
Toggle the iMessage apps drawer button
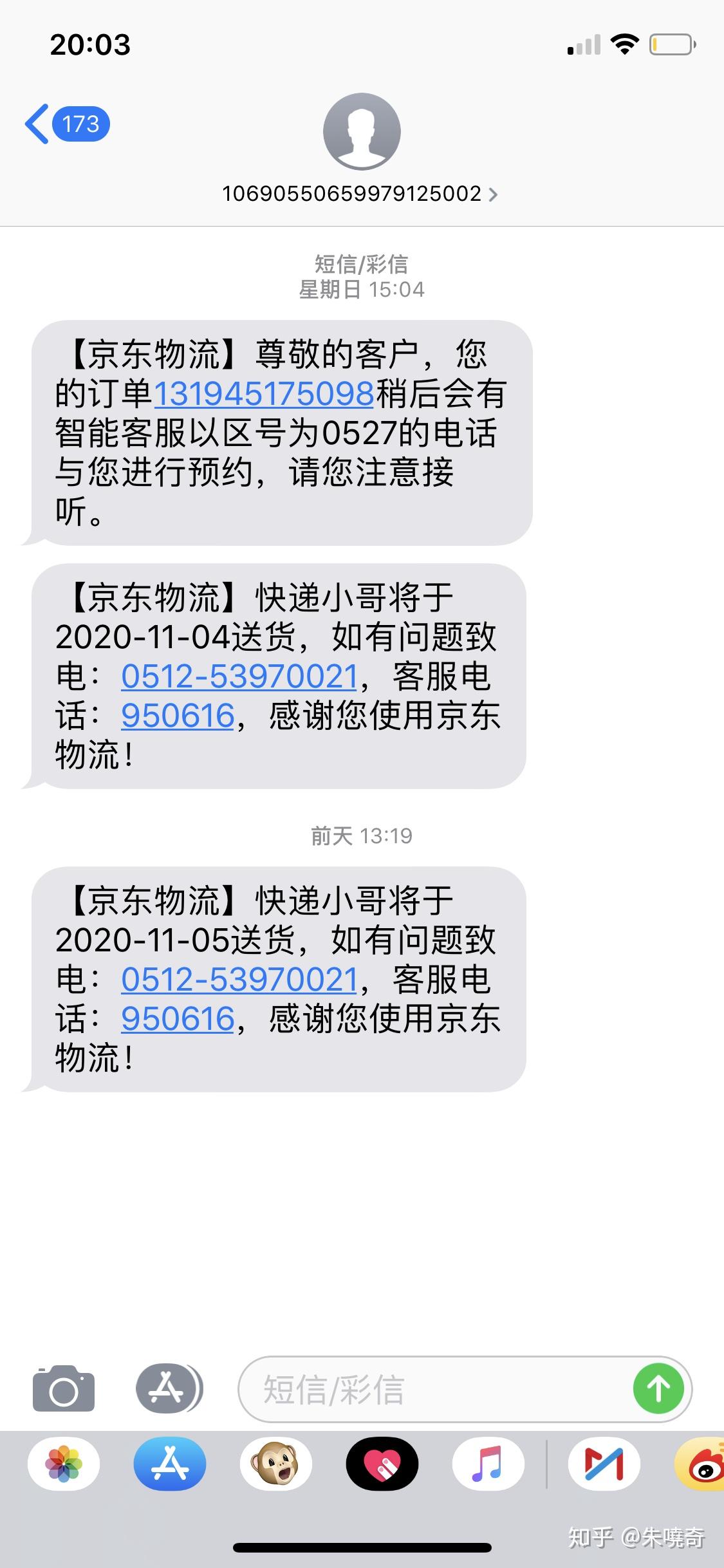coord(168,1388)
